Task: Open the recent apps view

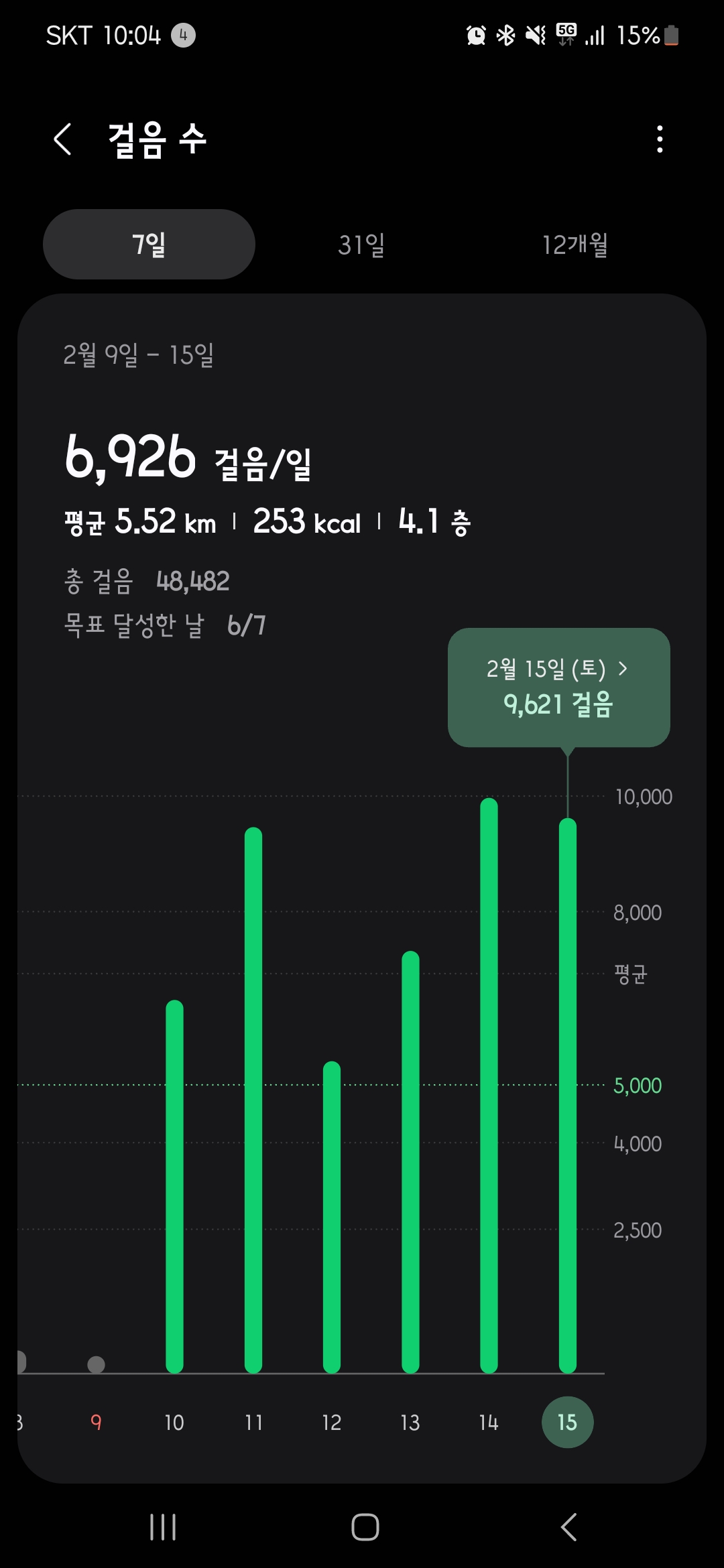Action: coord(162,1527)
